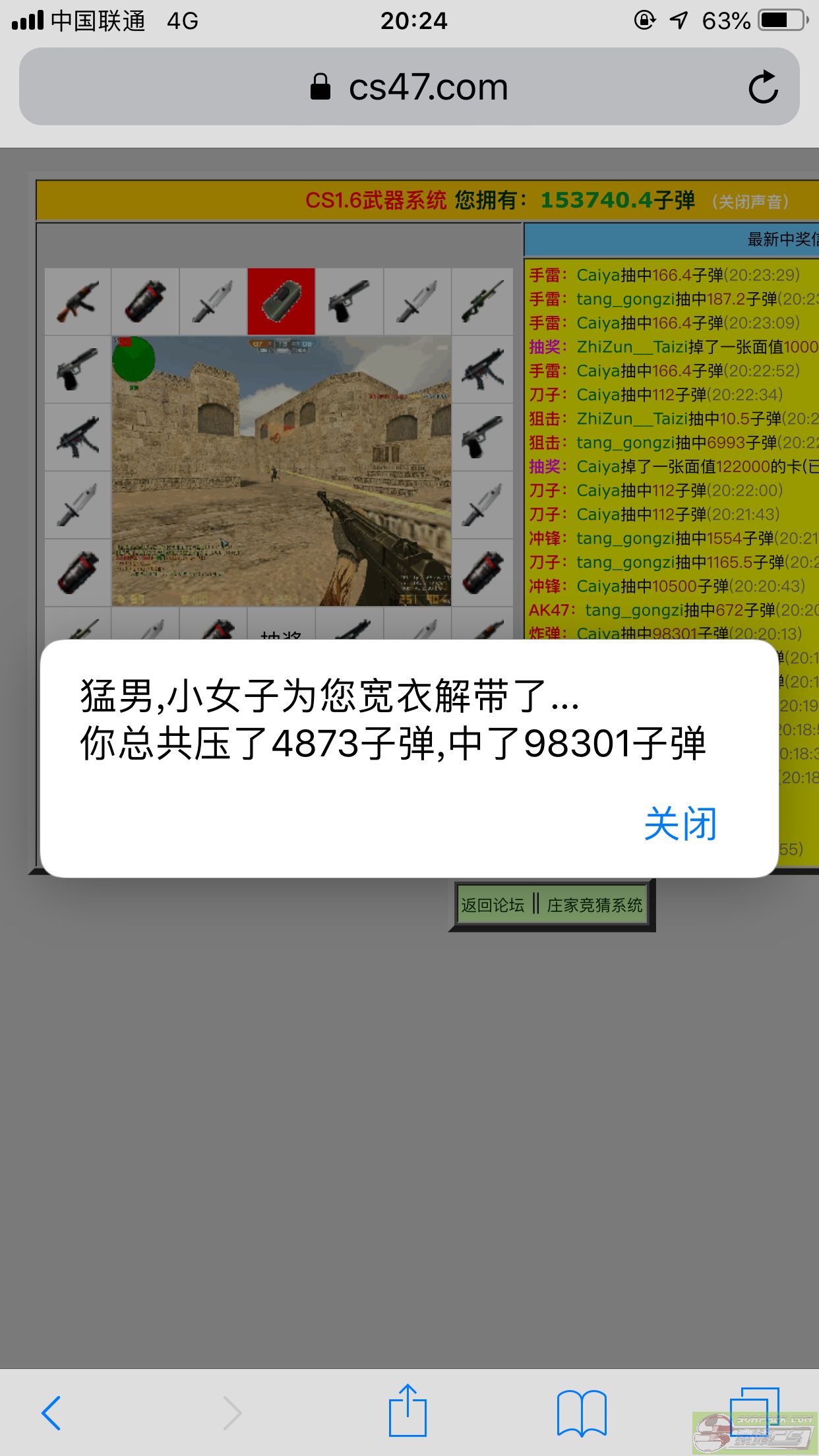The image size is (819, 1456).
Task: Open the share sheet
Action: [x=408, y=1411]
